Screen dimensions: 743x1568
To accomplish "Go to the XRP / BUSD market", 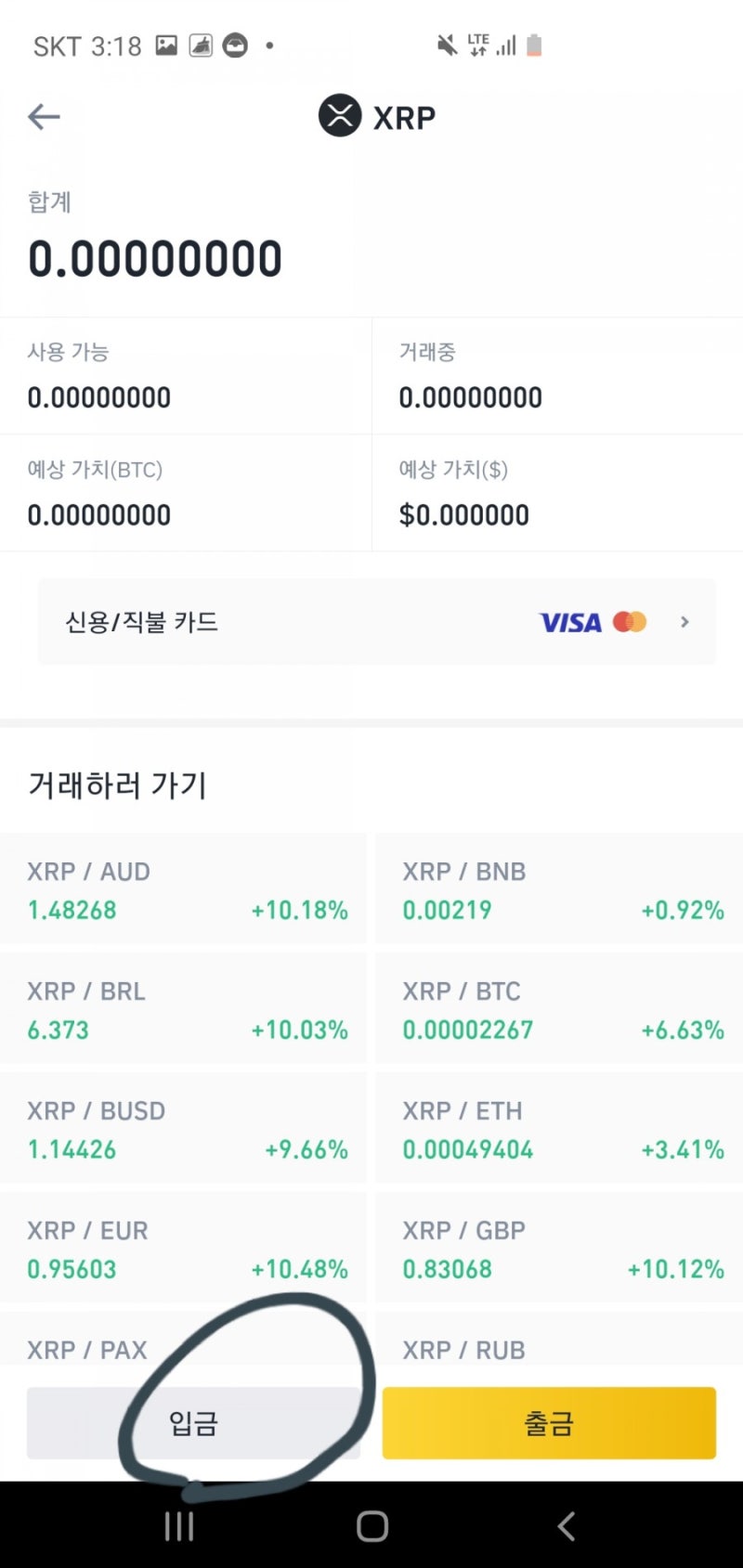I will pyautogui.click(x=183, y=1128).
